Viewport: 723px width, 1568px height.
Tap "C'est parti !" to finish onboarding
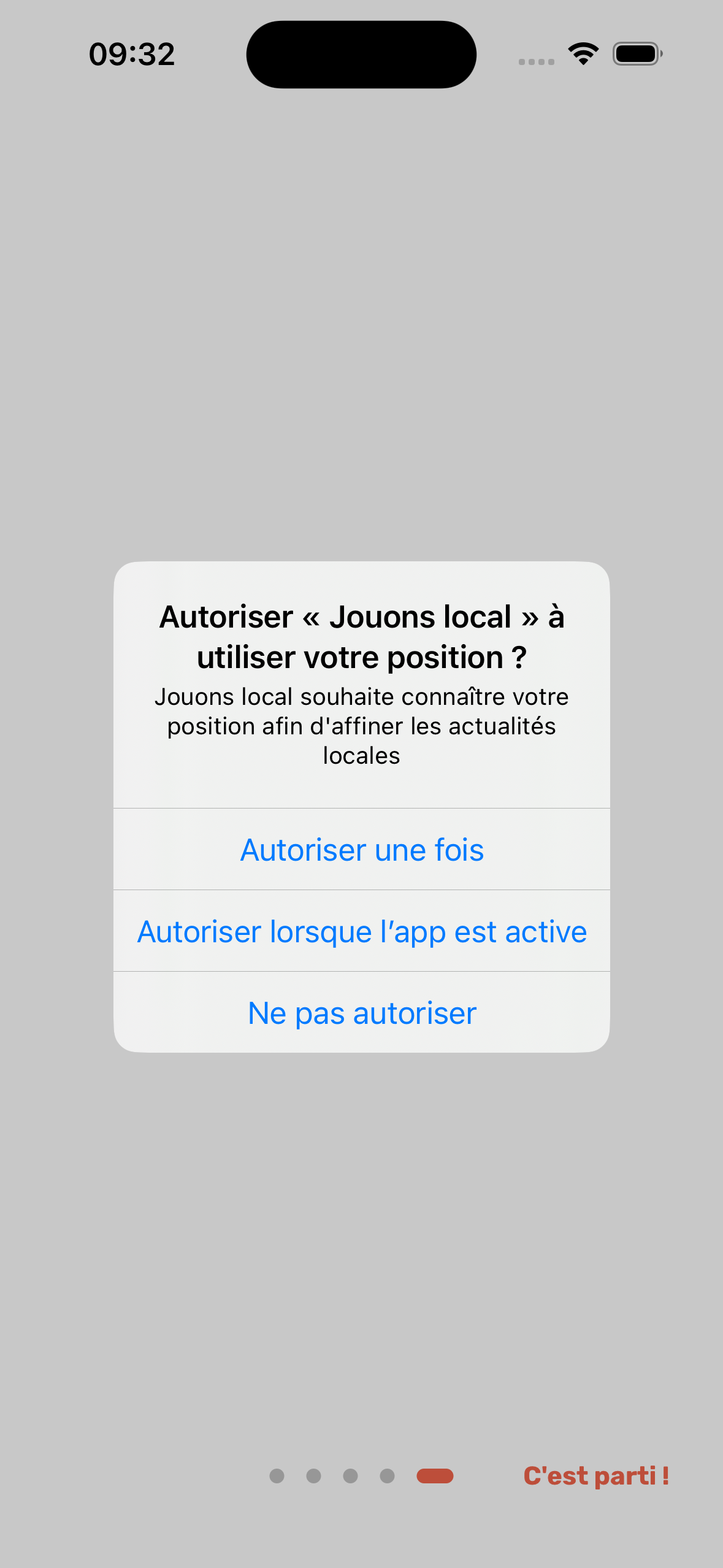click(x=596, y=1475)
